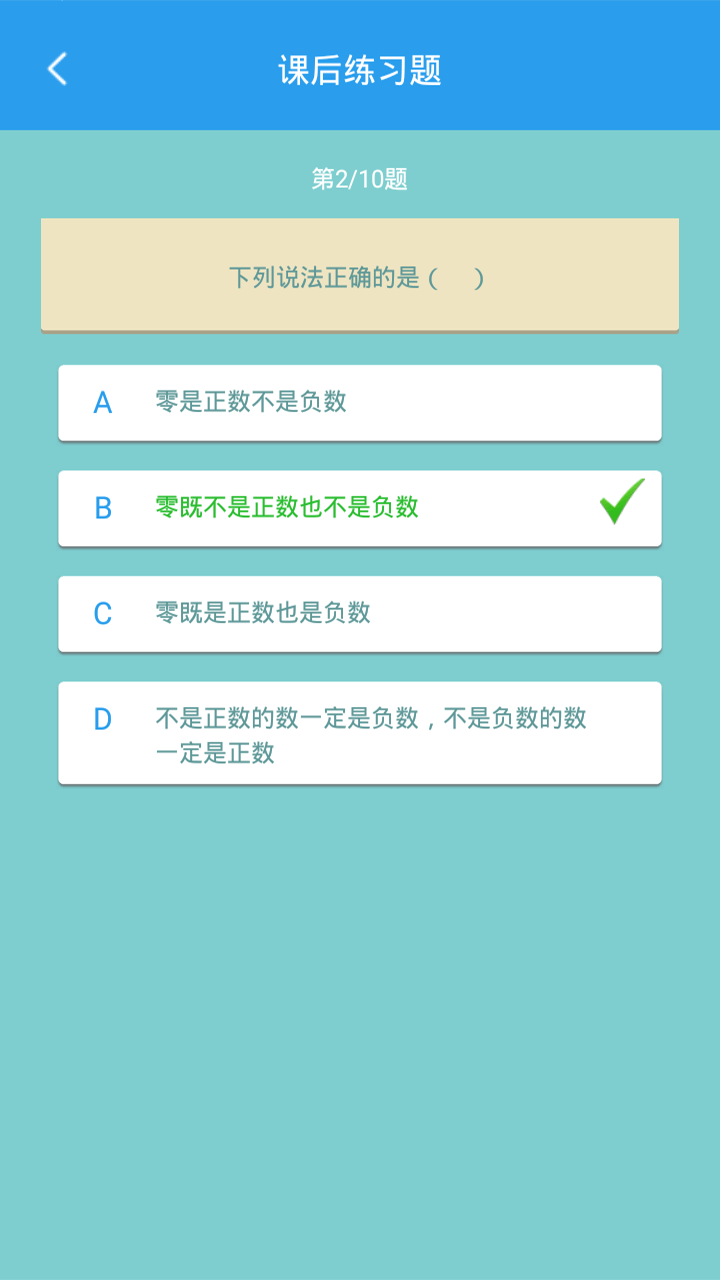Screen dimensions: 720x1280
Task: Tap the back arrow in the title bar
Action: pos(55,70)
